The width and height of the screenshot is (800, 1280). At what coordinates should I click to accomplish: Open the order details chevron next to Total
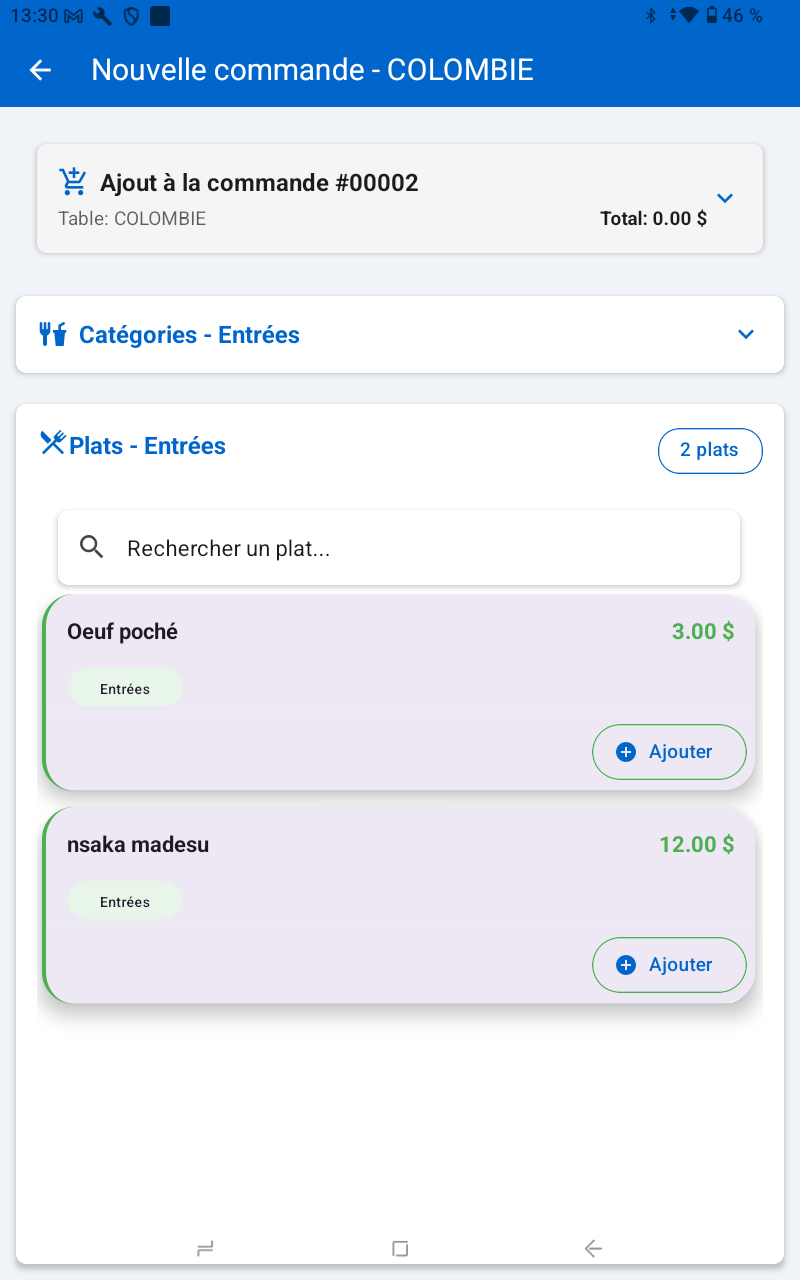726,197
